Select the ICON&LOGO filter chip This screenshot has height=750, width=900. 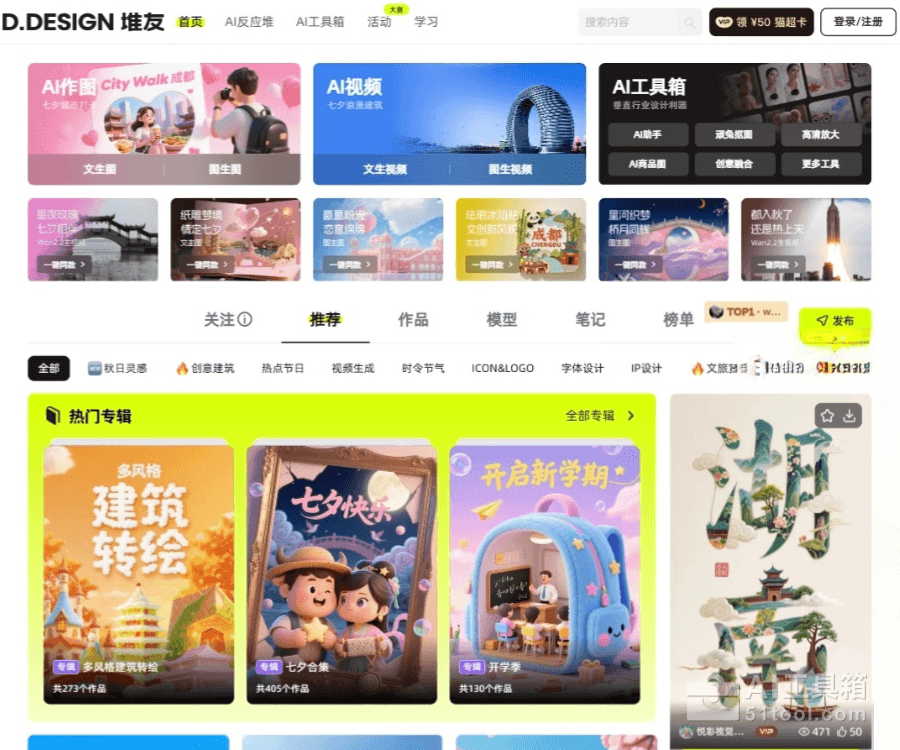coord(502,368)
